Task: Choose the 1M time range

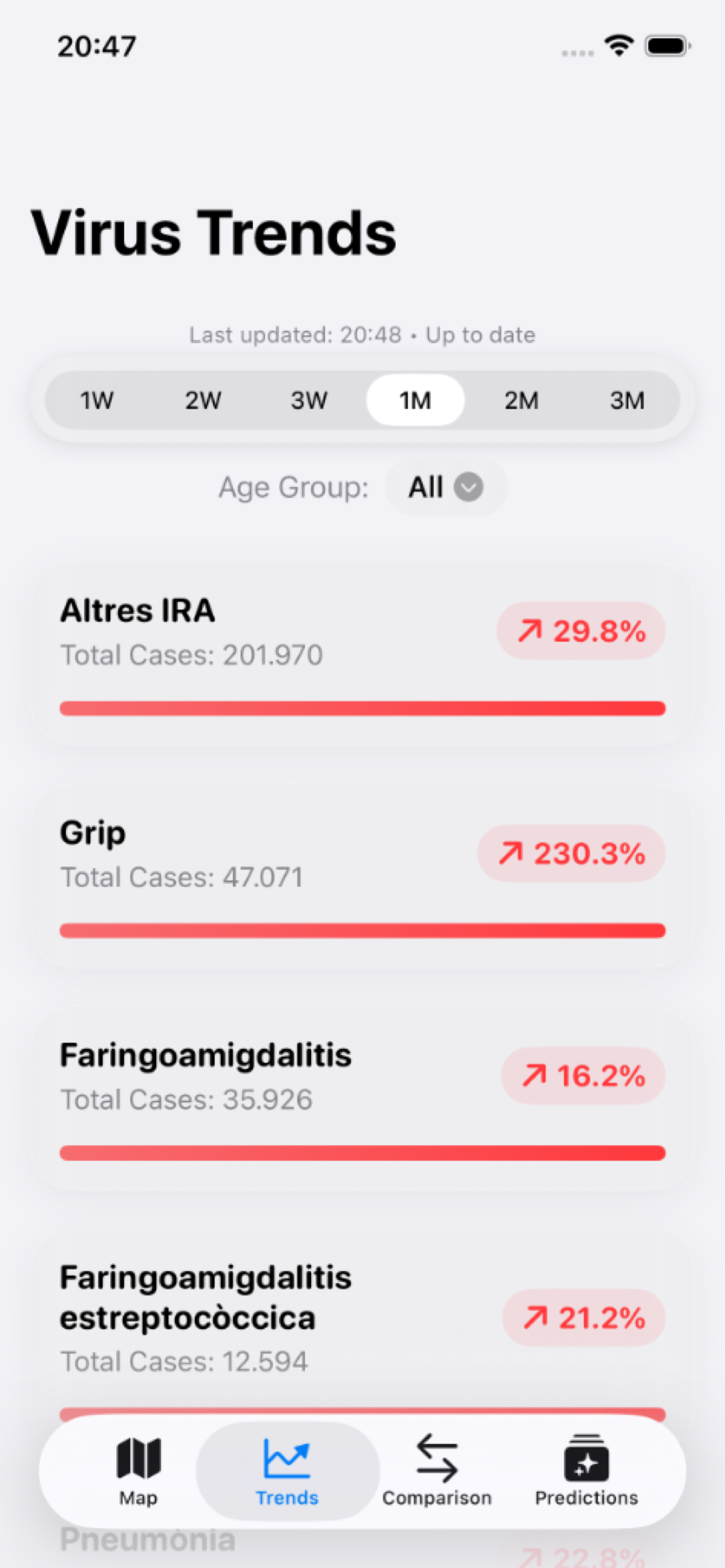Action: [415, 401]
